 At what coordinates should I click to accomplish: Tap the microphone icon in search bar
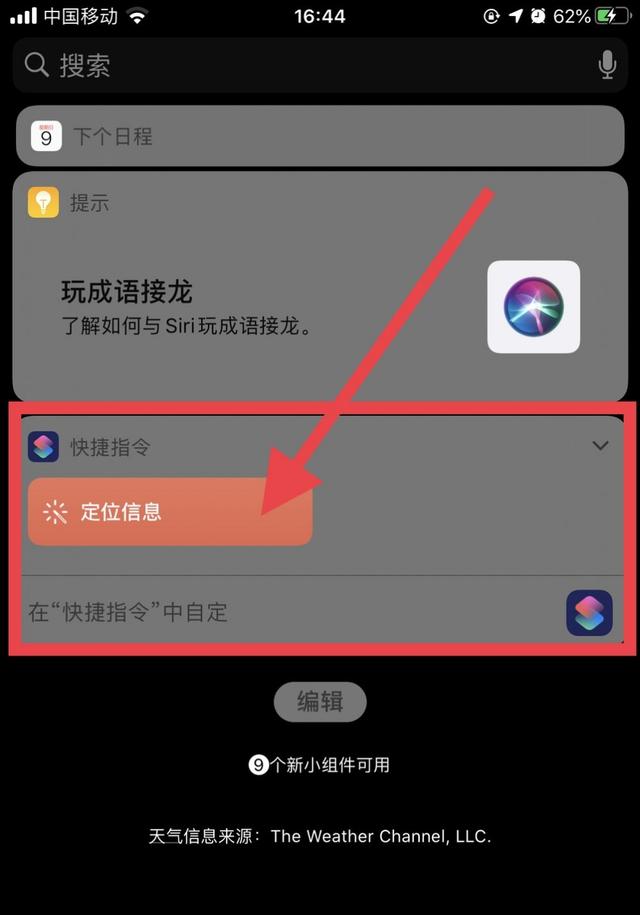606,66
